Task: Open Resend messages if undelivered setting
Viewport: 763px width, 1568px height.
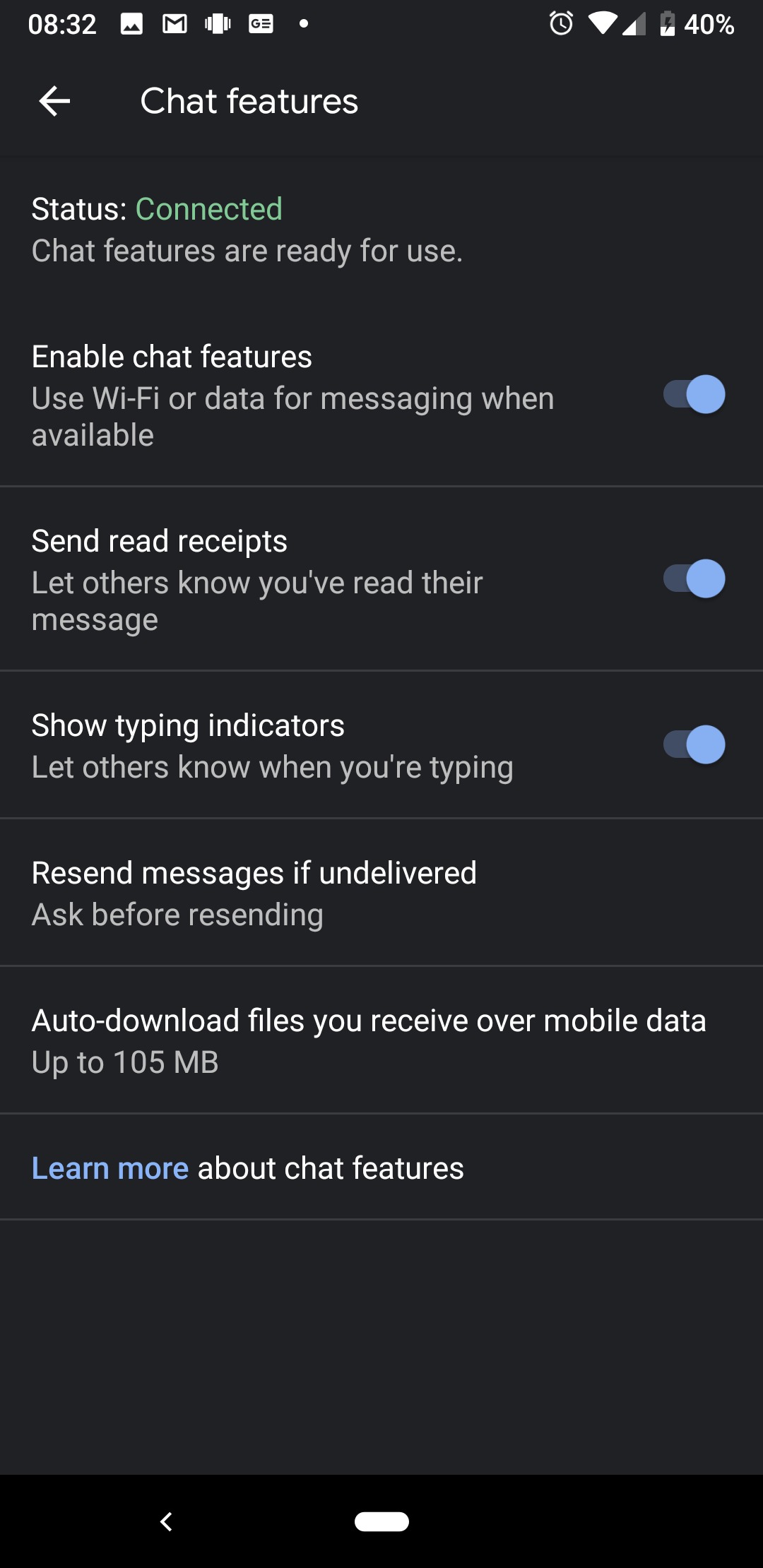Action: [x=381, y=893]
